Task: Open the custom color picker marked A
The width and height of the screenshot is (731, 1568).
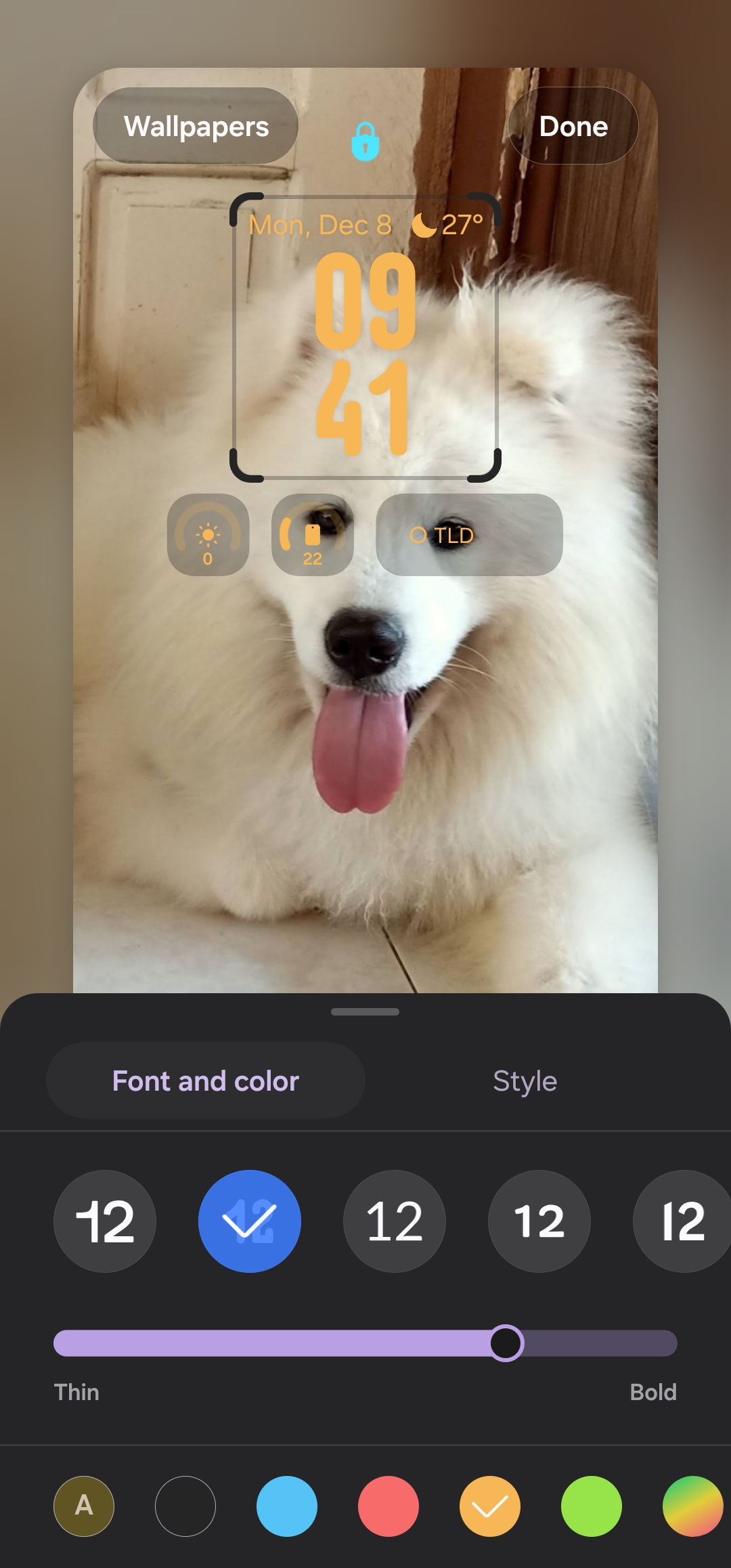Action: [83, 1507]
